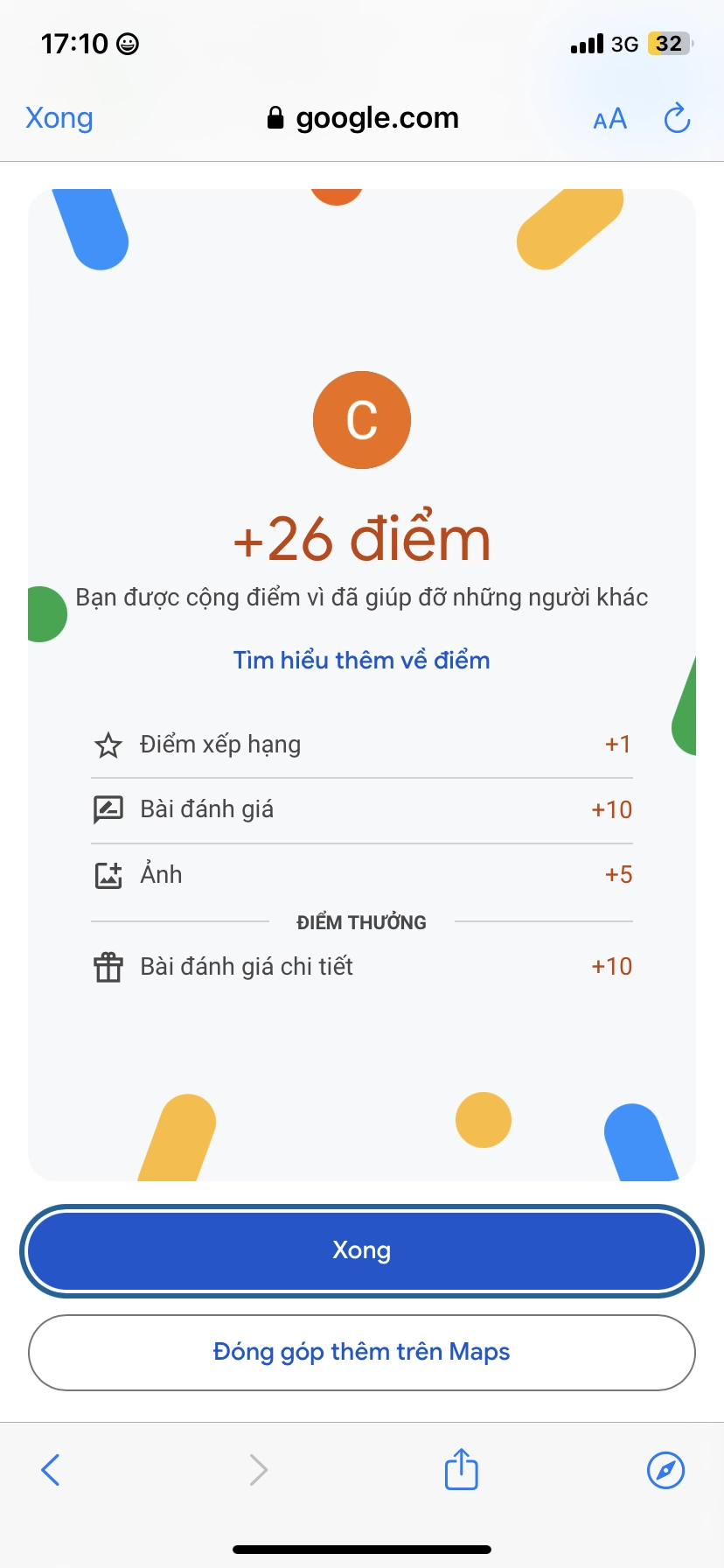Viewport: 724px width, 1568px height.
Task: Reload the google.com page
Action: click(677, 118)
